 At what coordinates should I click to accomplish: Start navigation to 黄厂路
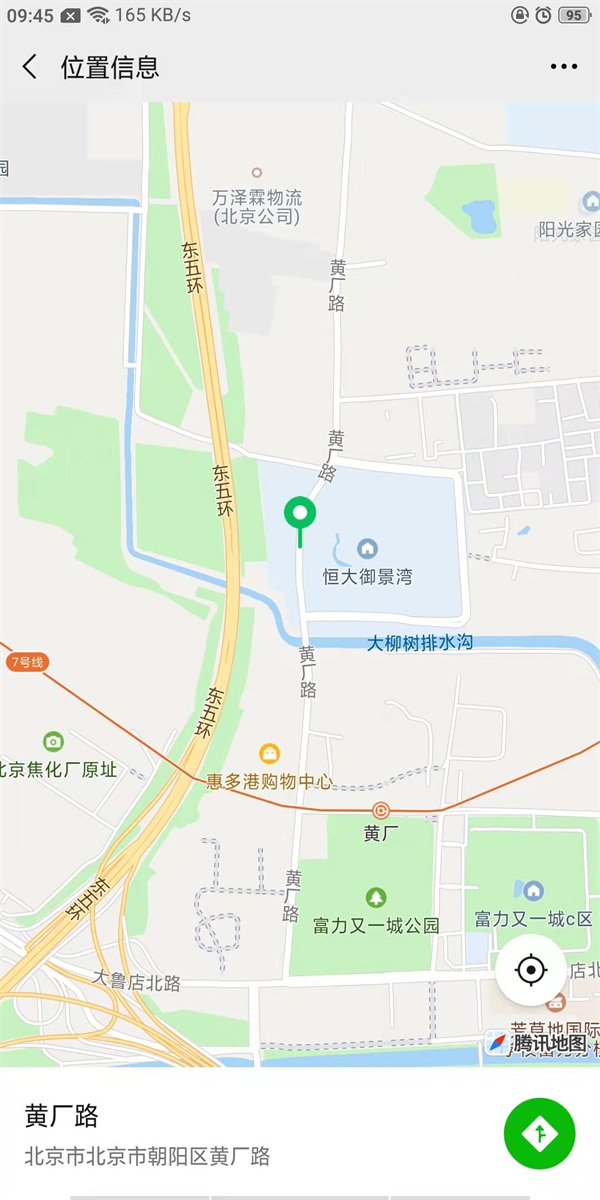(x=540, y=1133)
